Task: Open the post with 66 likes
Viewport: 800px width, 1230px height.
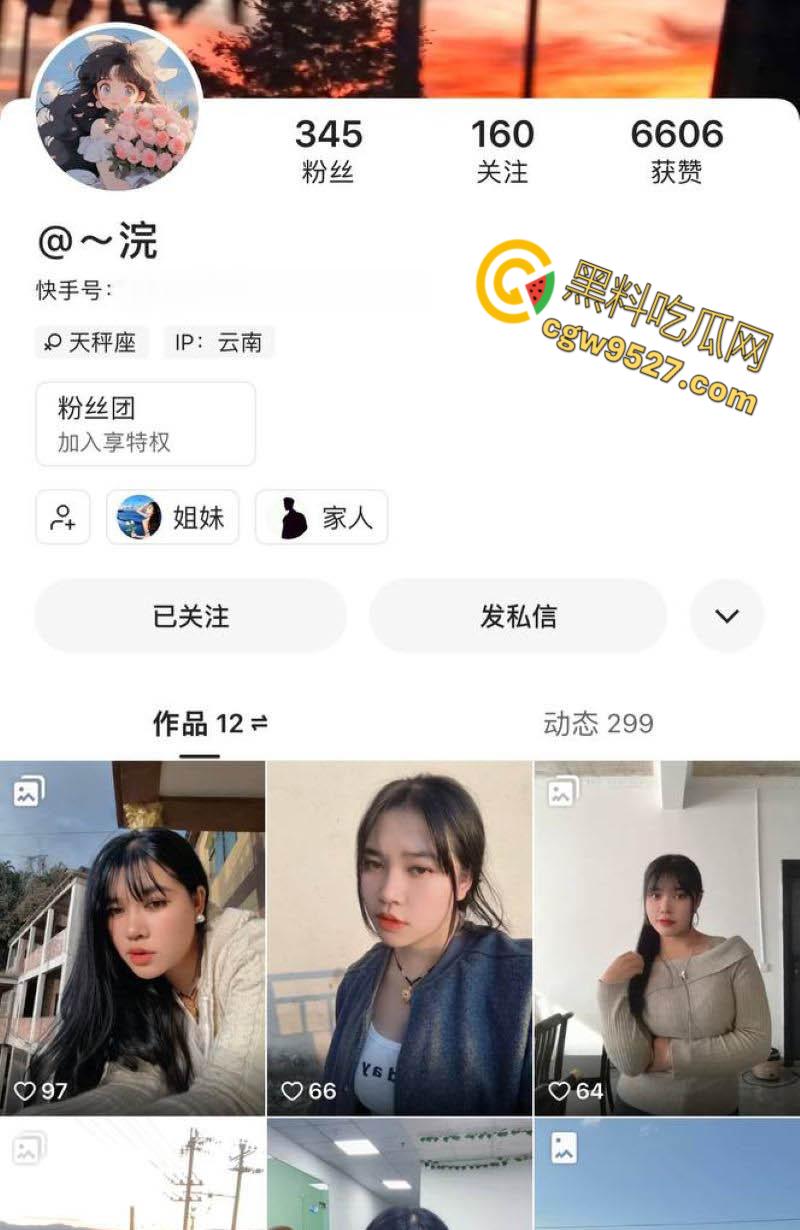Action: click(399, 938)
